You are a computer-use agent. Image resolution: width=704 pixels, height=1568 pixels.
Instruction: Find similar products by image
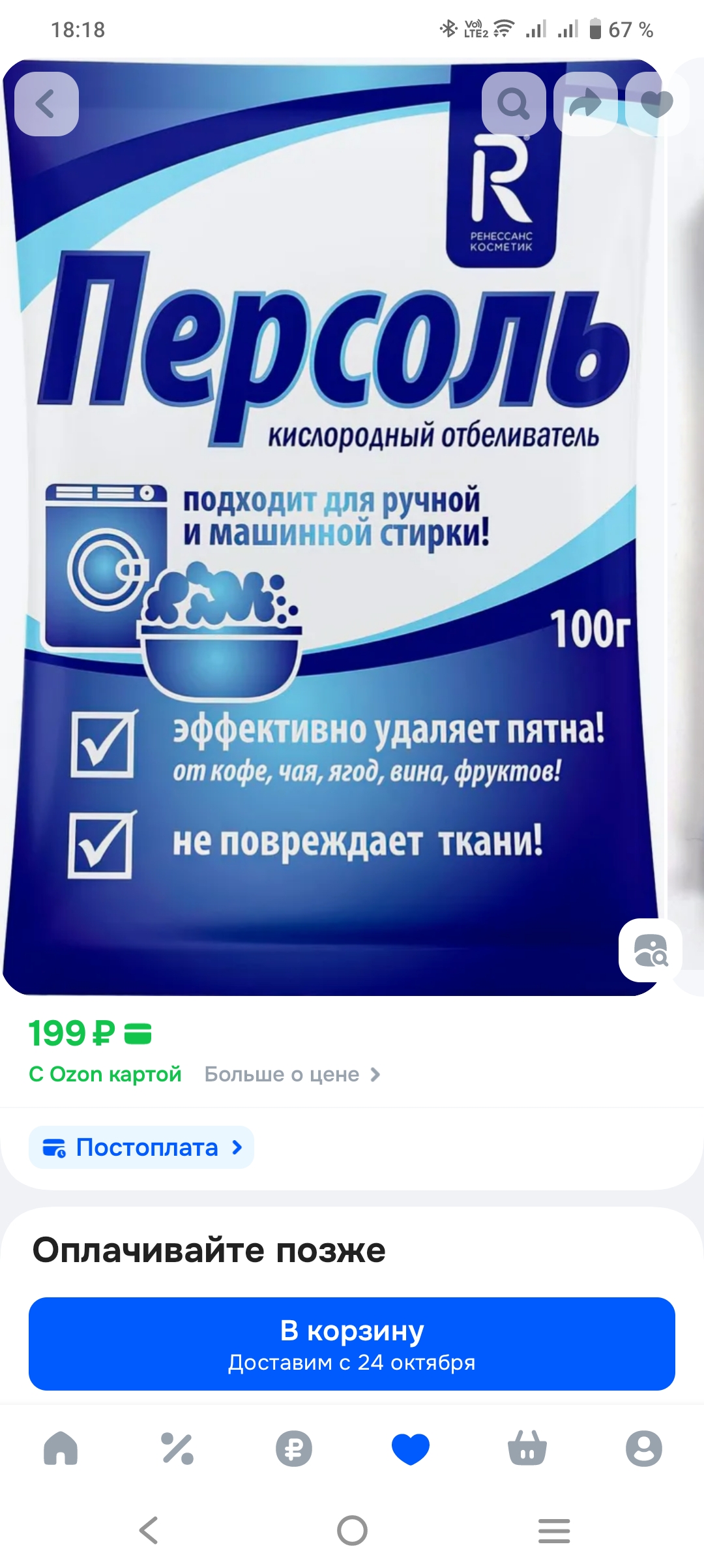tap(651, 950)
